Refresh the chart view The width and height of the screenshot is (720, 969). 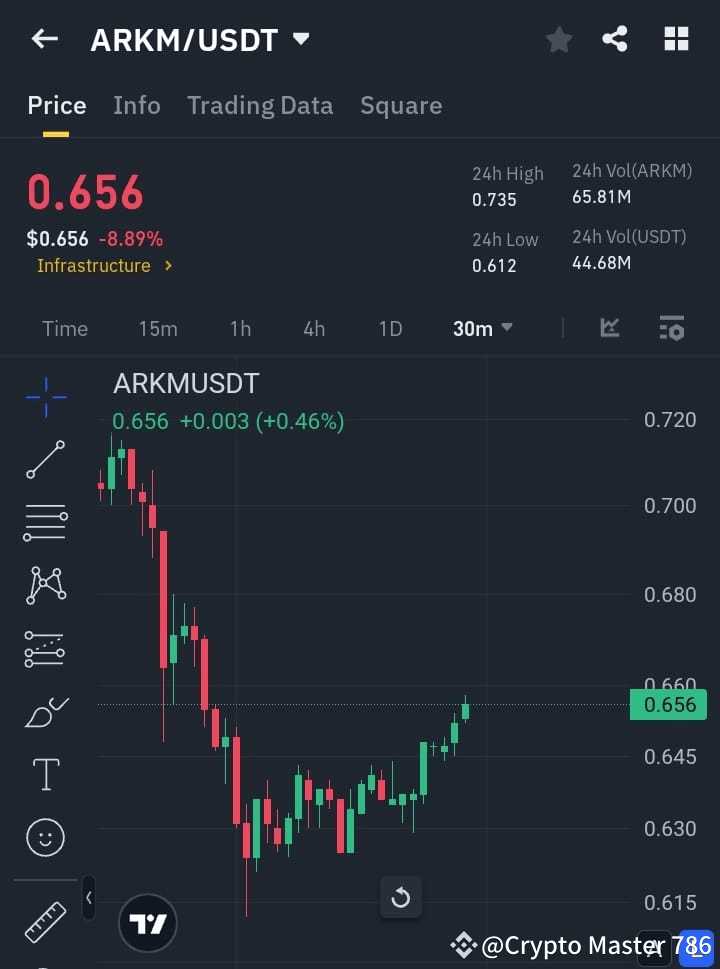401,897
